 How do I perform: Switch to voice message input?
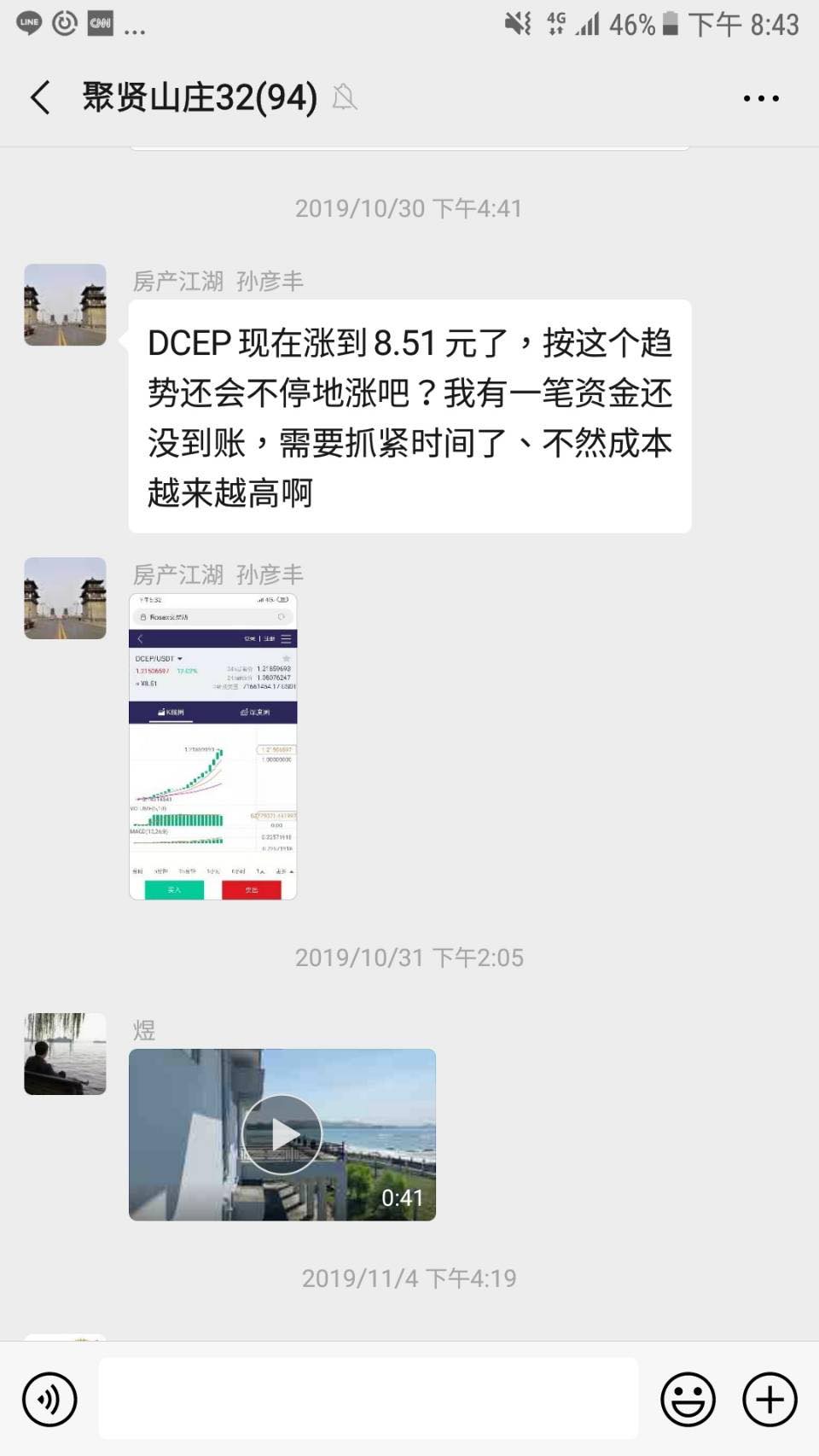49,1399
